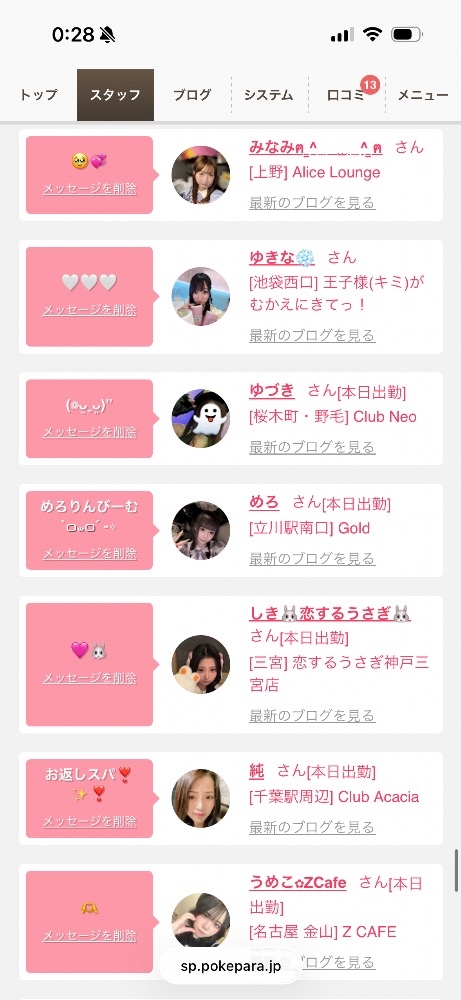Open the ブログ tab

[192, 95]
